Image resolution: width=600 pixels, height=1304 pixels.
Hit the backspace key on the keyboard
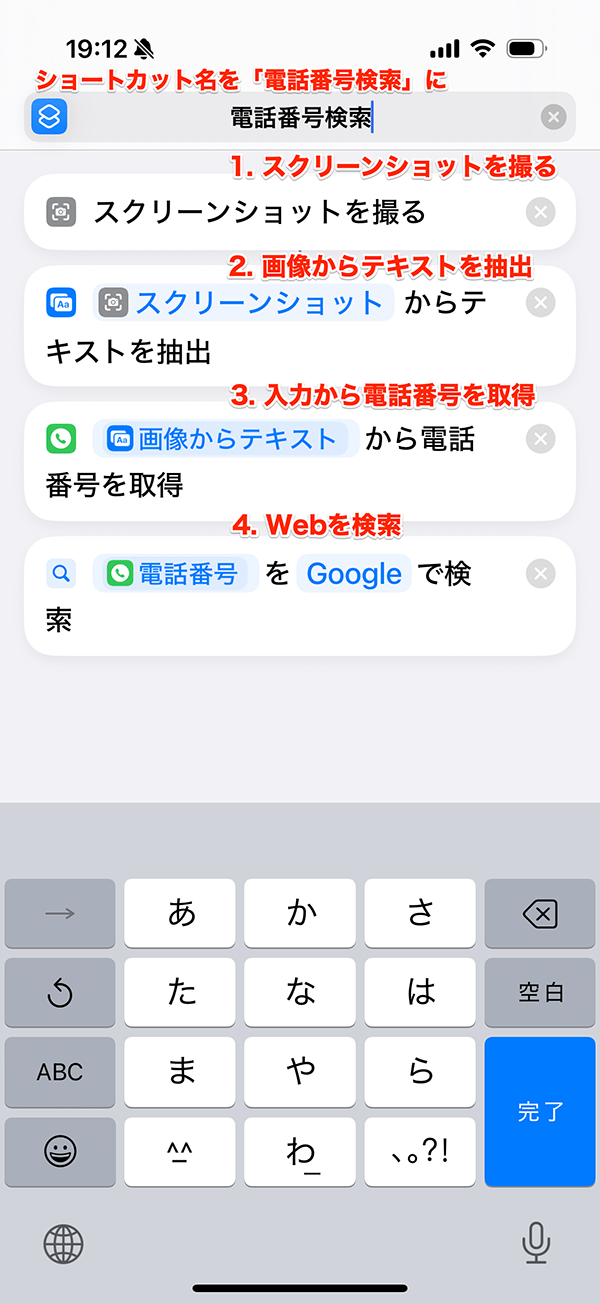[540, 914]
